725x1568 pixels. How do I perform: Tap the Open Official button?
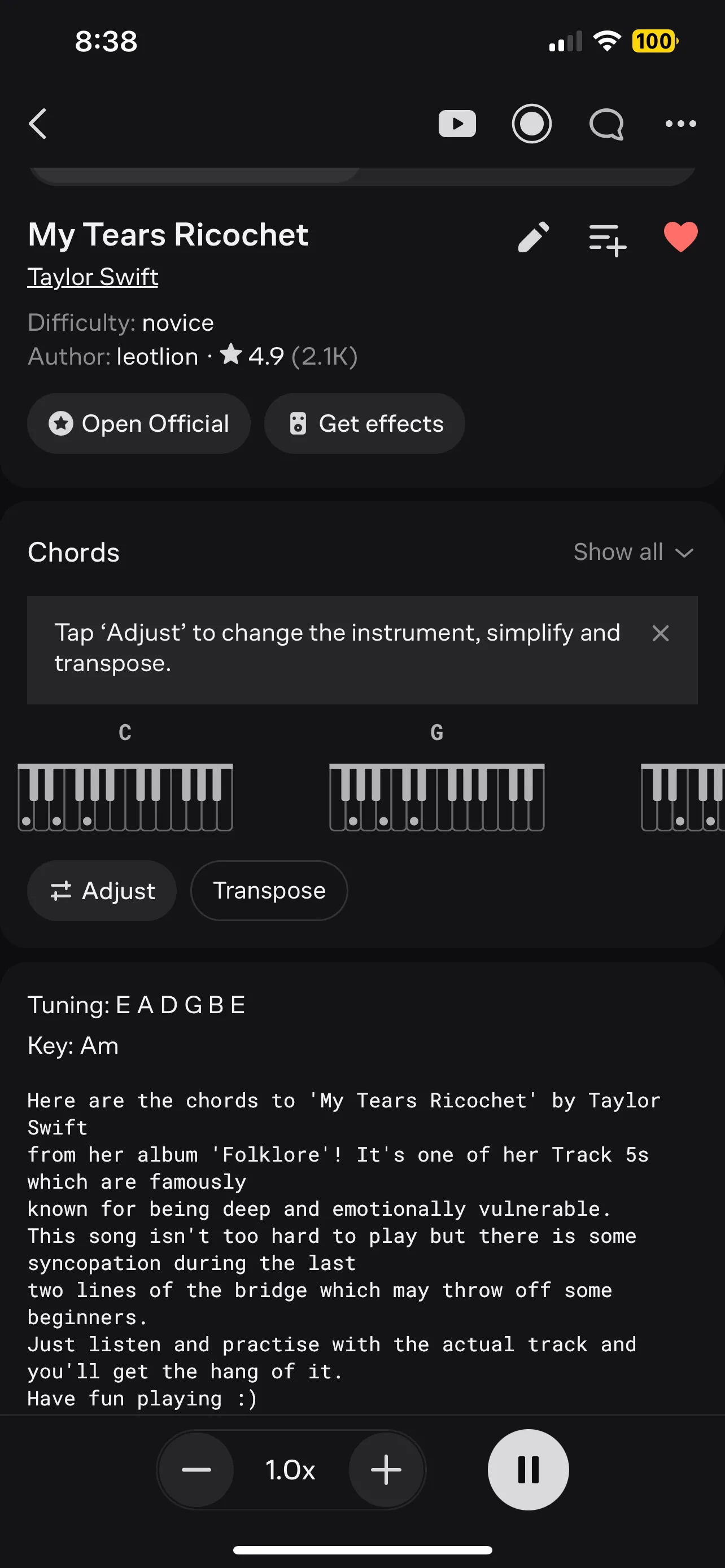pos(139,423)
